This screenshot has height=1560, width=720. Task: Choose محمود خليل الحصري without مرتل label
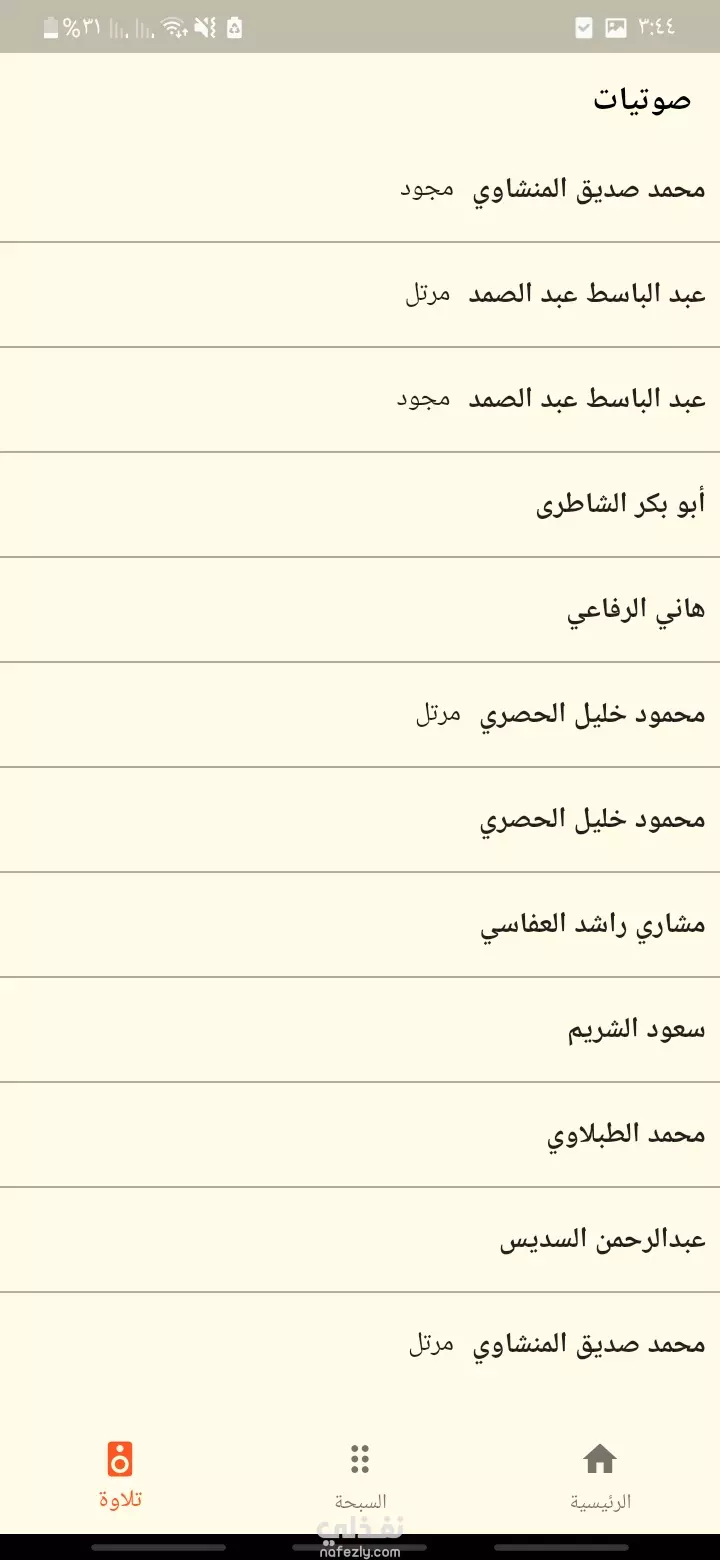pyautogui.click(x=360, y=820)
